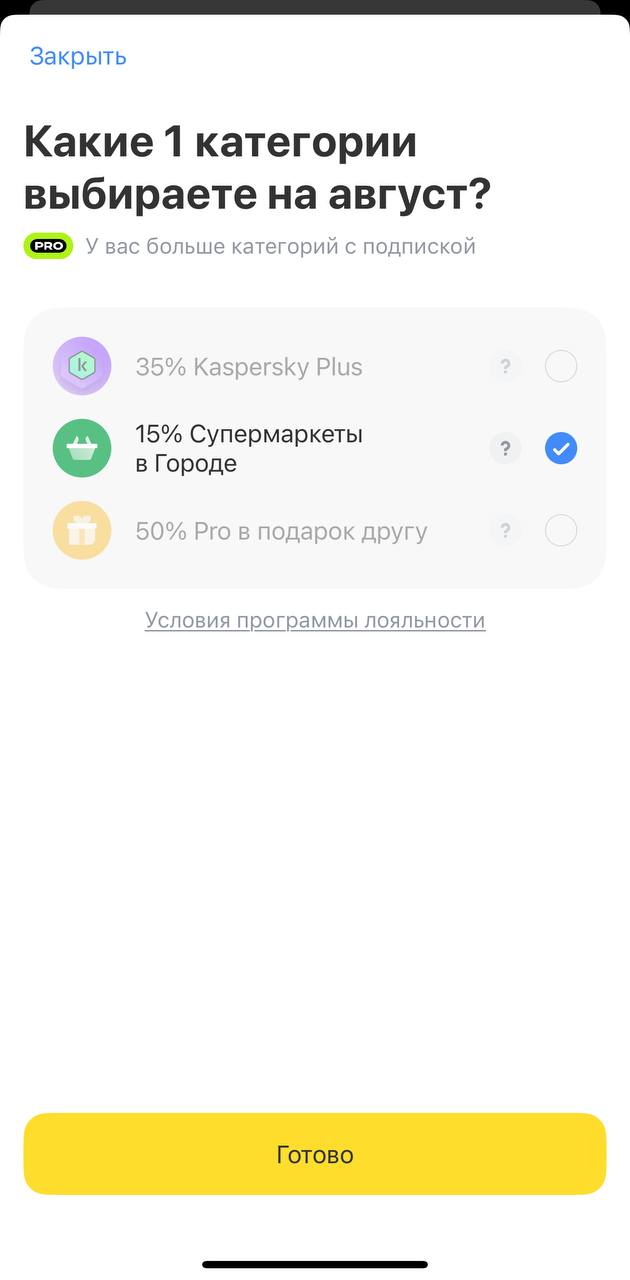Screen dimensions: 630x1280
Task: Select 50% Pro в подарок другу
Action: 561,530
